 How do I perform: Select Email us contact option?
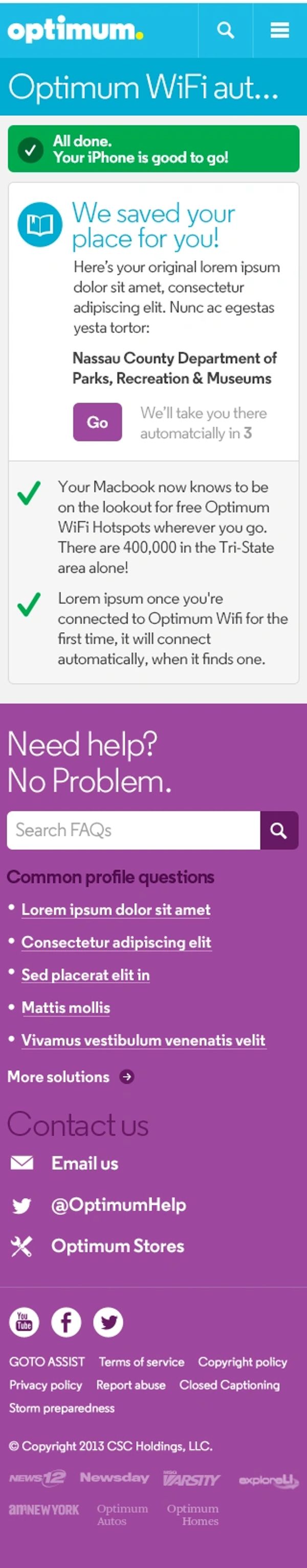coord(84,1163)
